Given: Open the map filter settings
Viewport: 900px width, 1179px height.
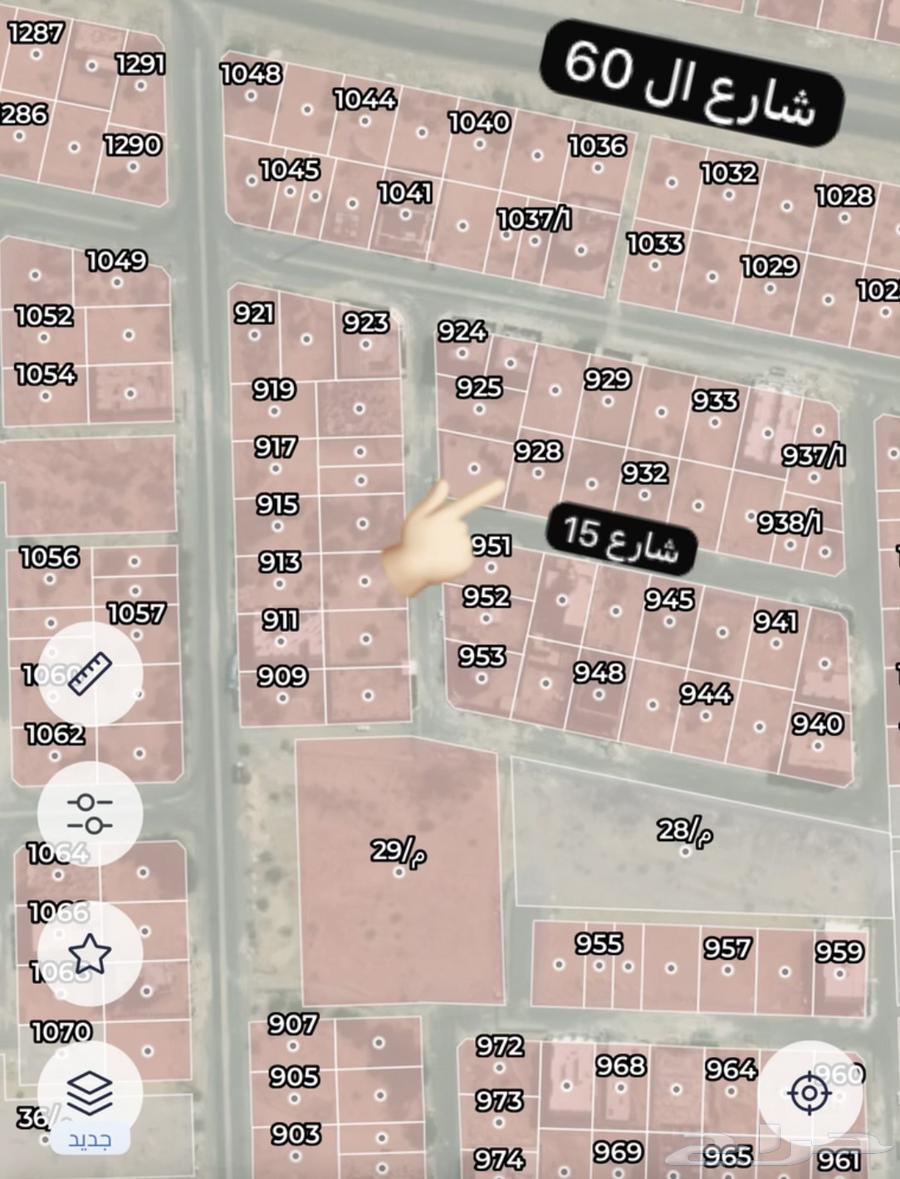Looking at the screenshot, I should tap(90, 813).
